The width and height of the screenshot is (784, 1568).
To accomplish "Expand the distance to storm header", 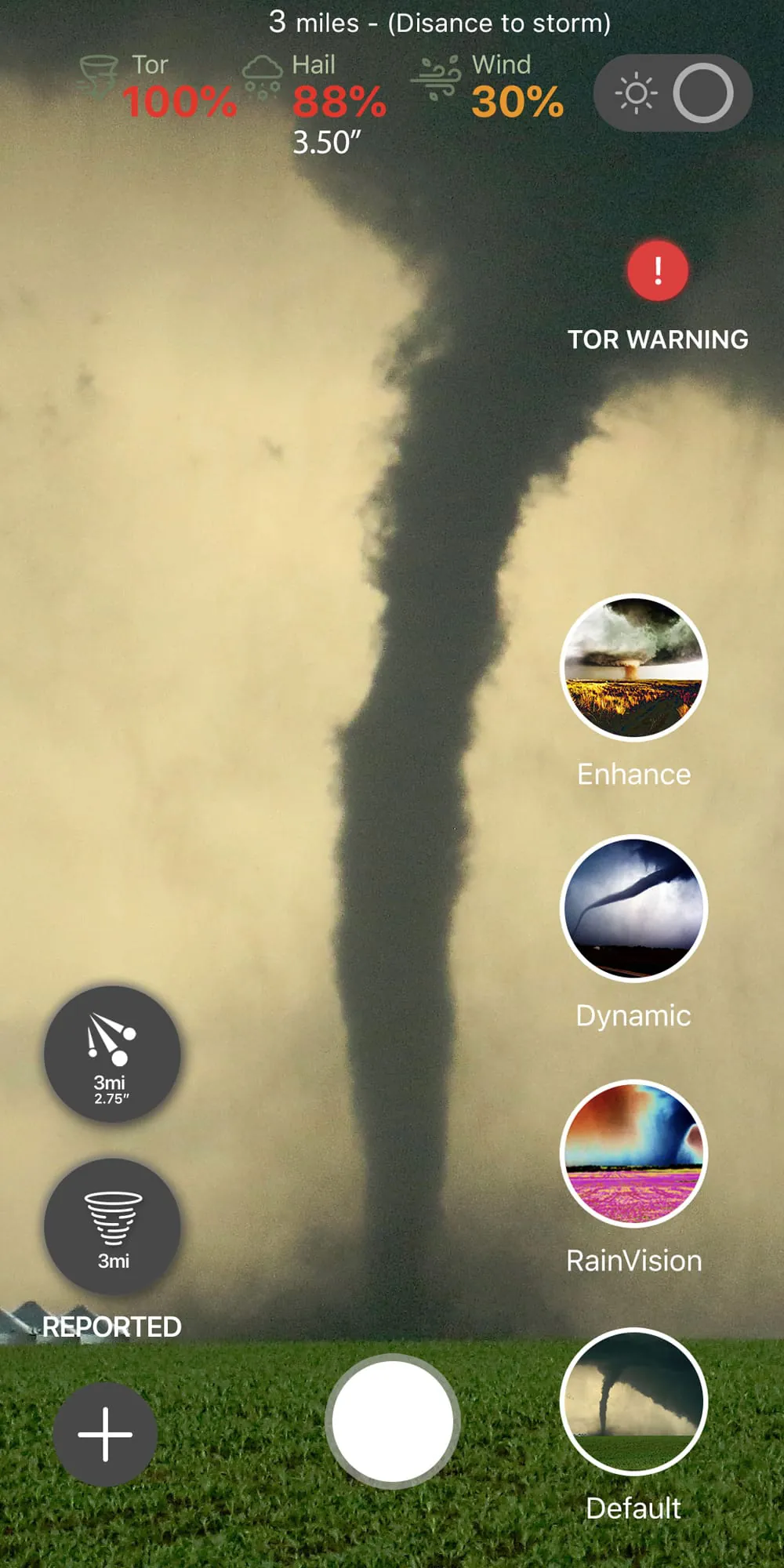I will coord(441,23).
